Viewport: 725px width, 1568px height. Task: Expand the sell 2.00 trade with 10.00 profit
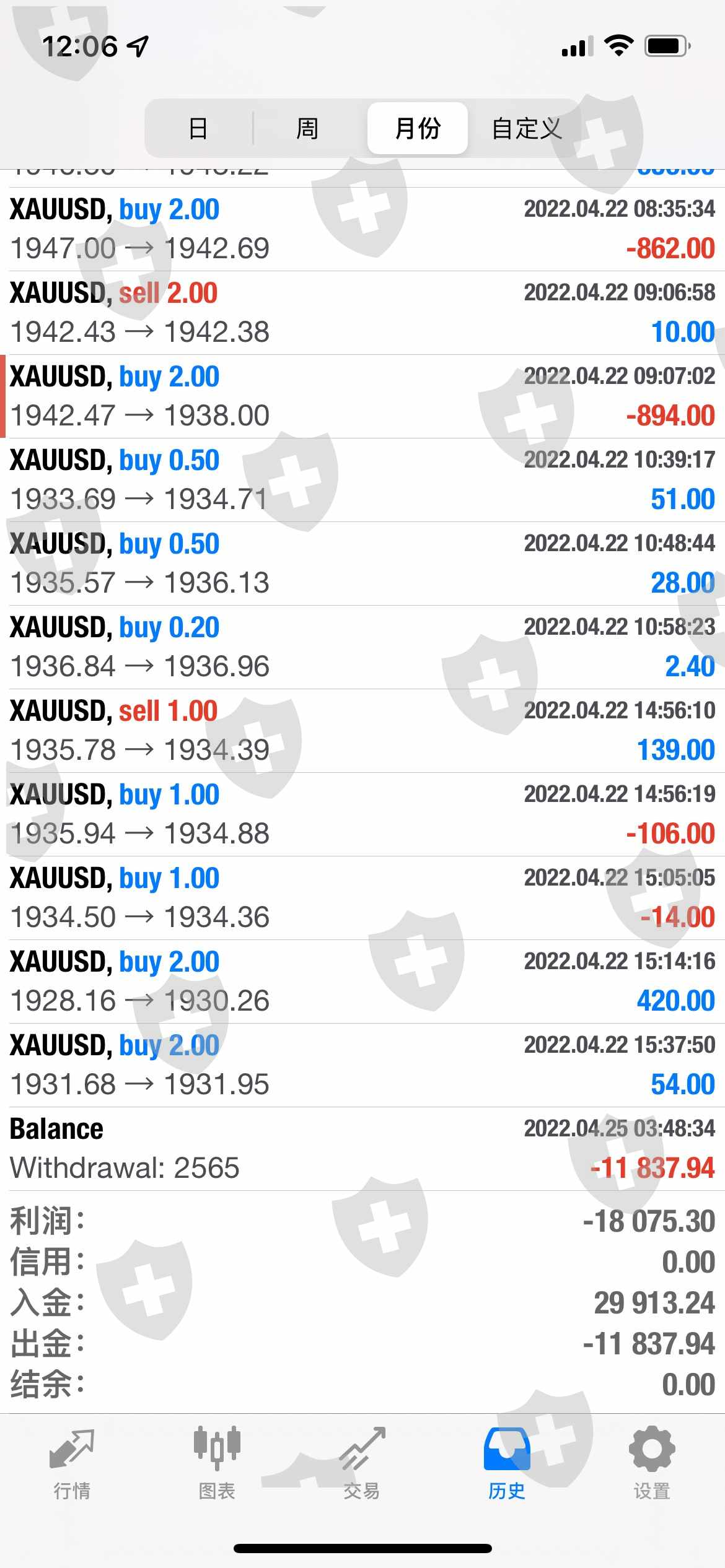click(x=362, y=313)
